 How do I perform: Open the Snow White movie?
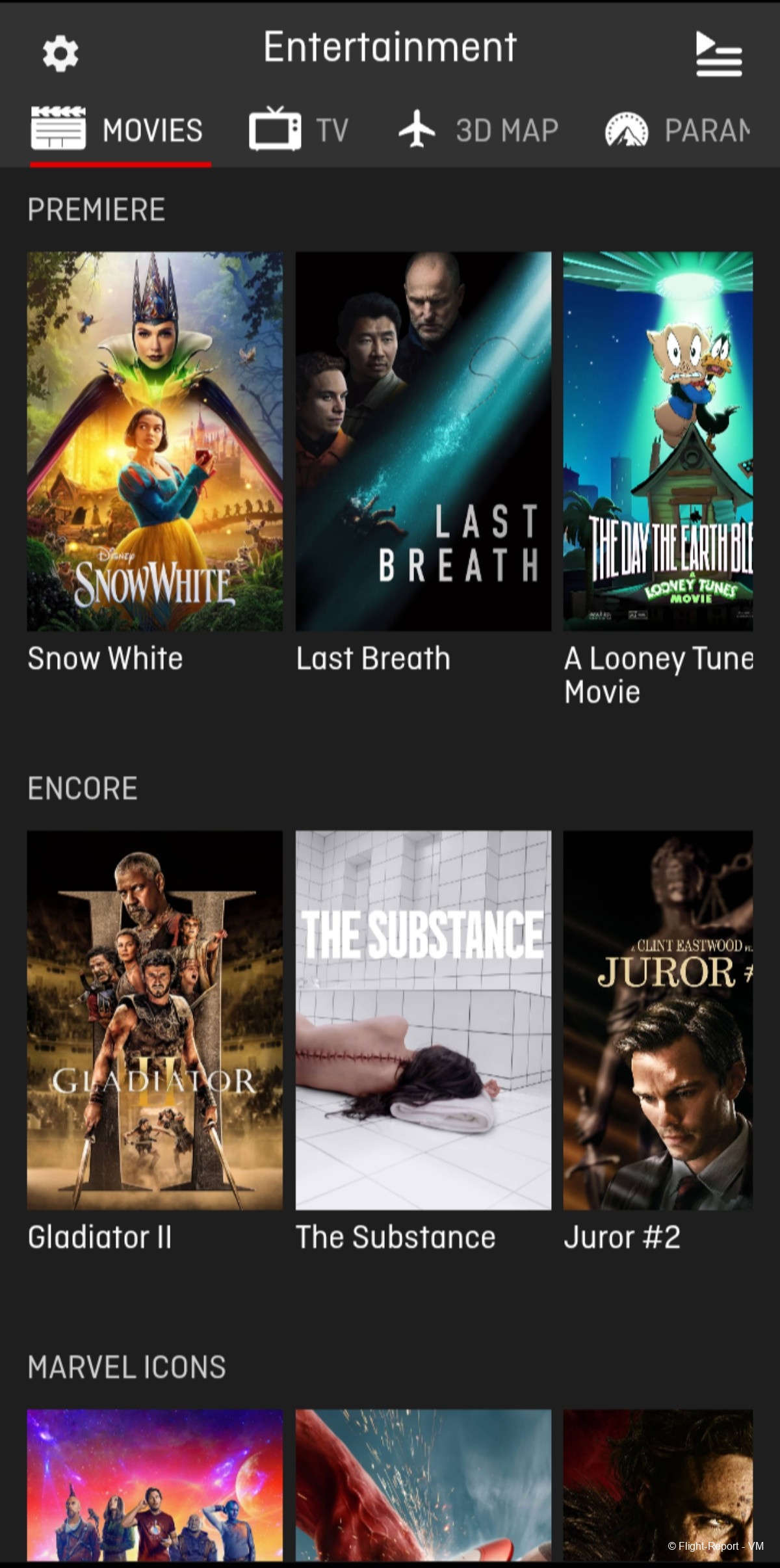point(155,441)
